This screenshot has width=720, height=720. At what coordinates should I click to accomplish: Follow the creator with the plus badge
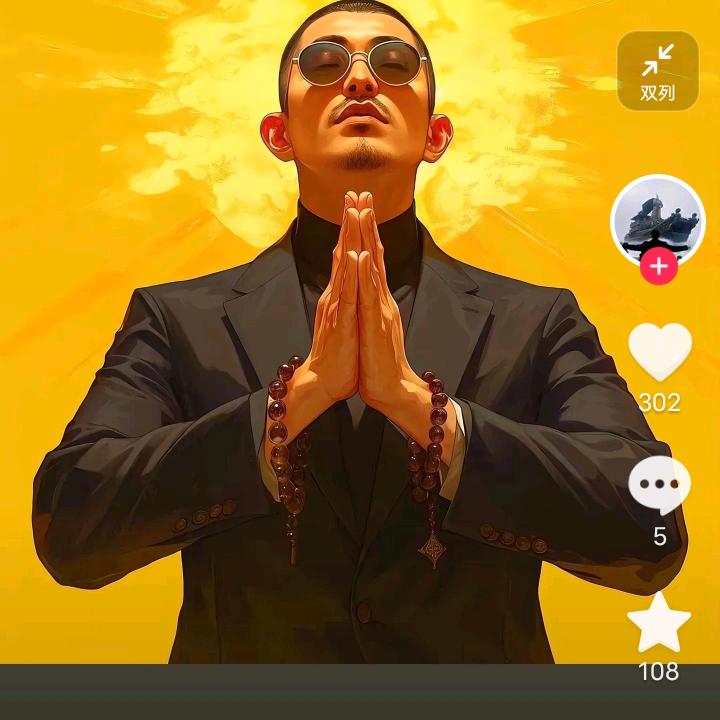658,268
